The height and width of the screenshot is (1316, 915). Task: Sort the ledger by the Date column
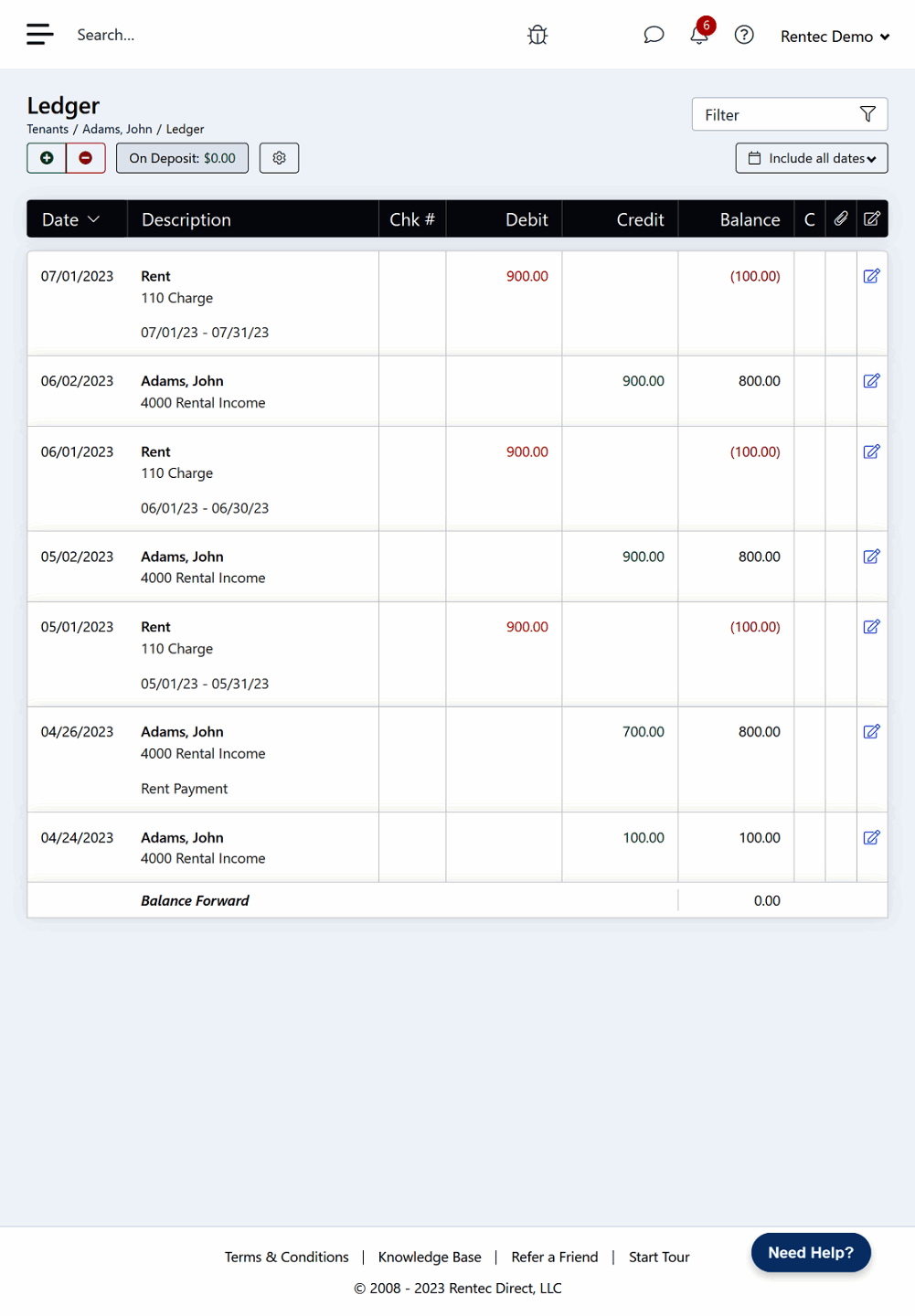[70, 219]
